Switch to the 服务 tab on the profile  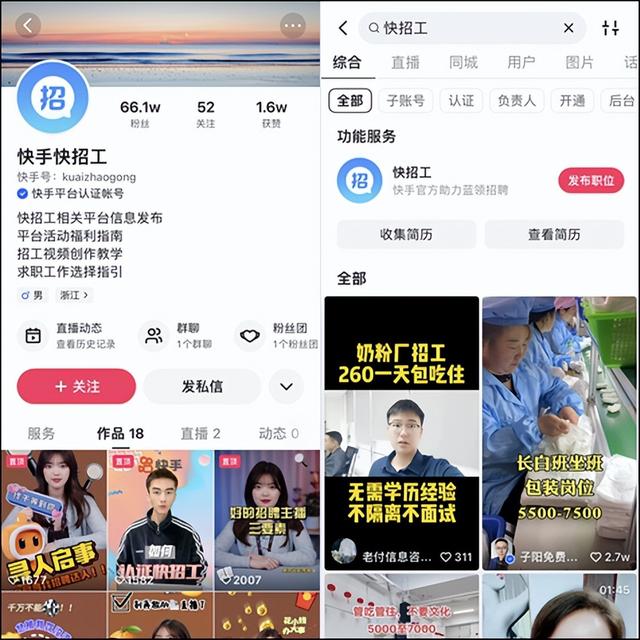click(x=41, y=433)
